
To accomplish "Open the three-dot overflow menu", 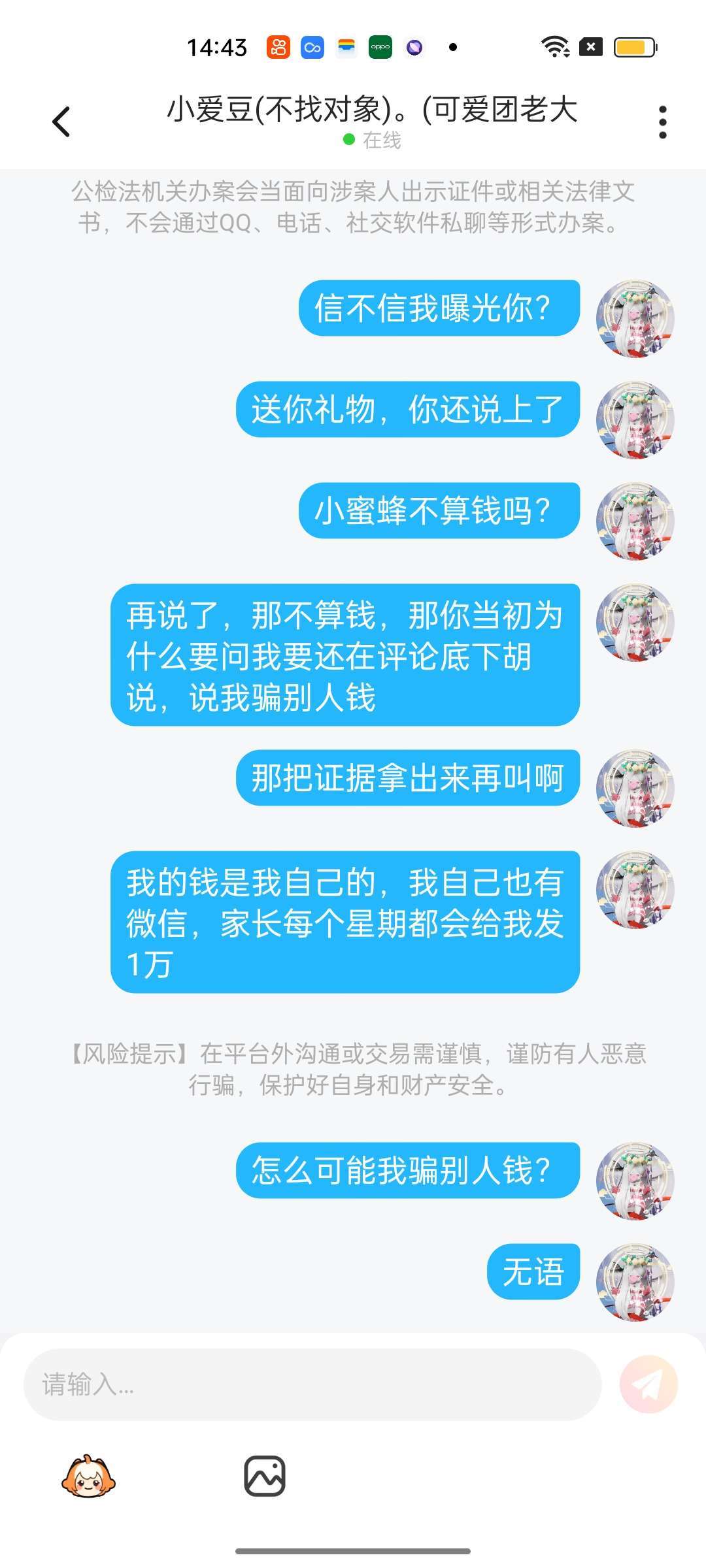I will click(x=662, y=122).
